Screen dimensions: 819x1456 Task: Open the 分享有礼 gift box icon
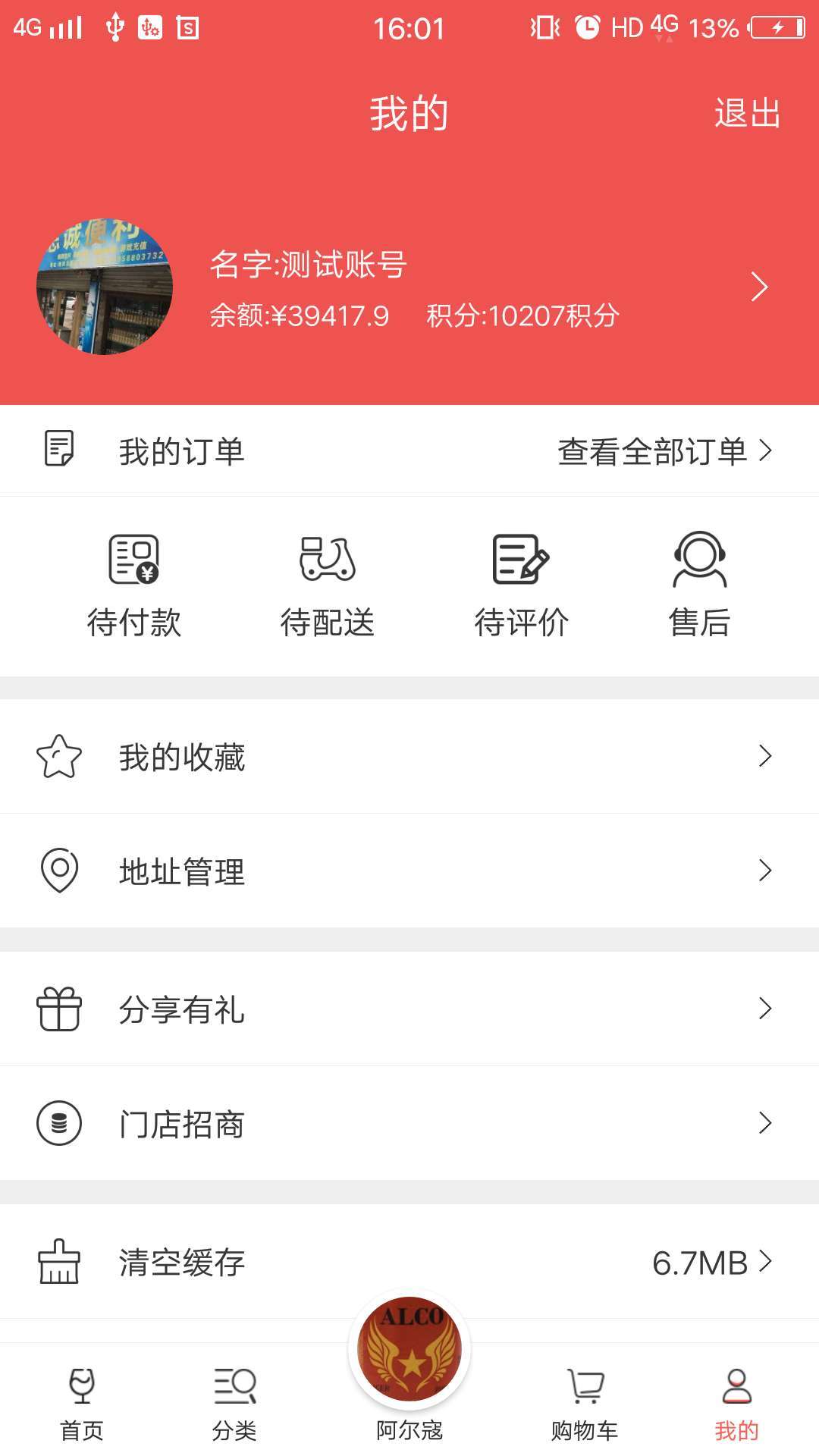click(59, 1009)
